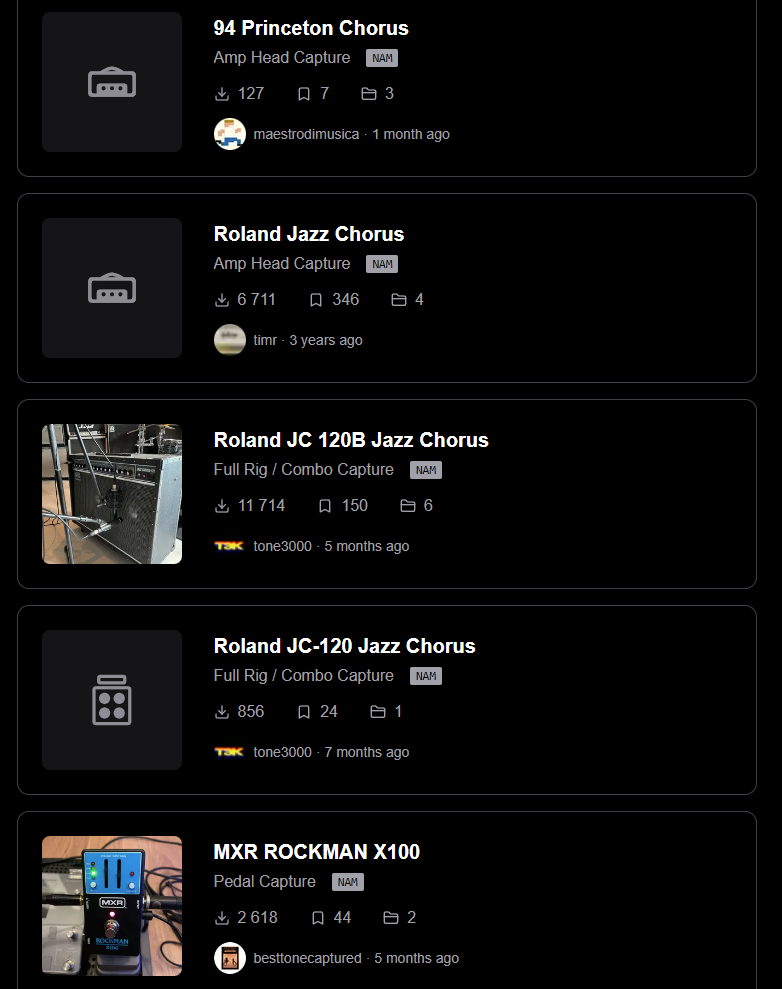View maestrodimusica's profile
This screenshot has height=989, width=782.
(x=305, y=134)
